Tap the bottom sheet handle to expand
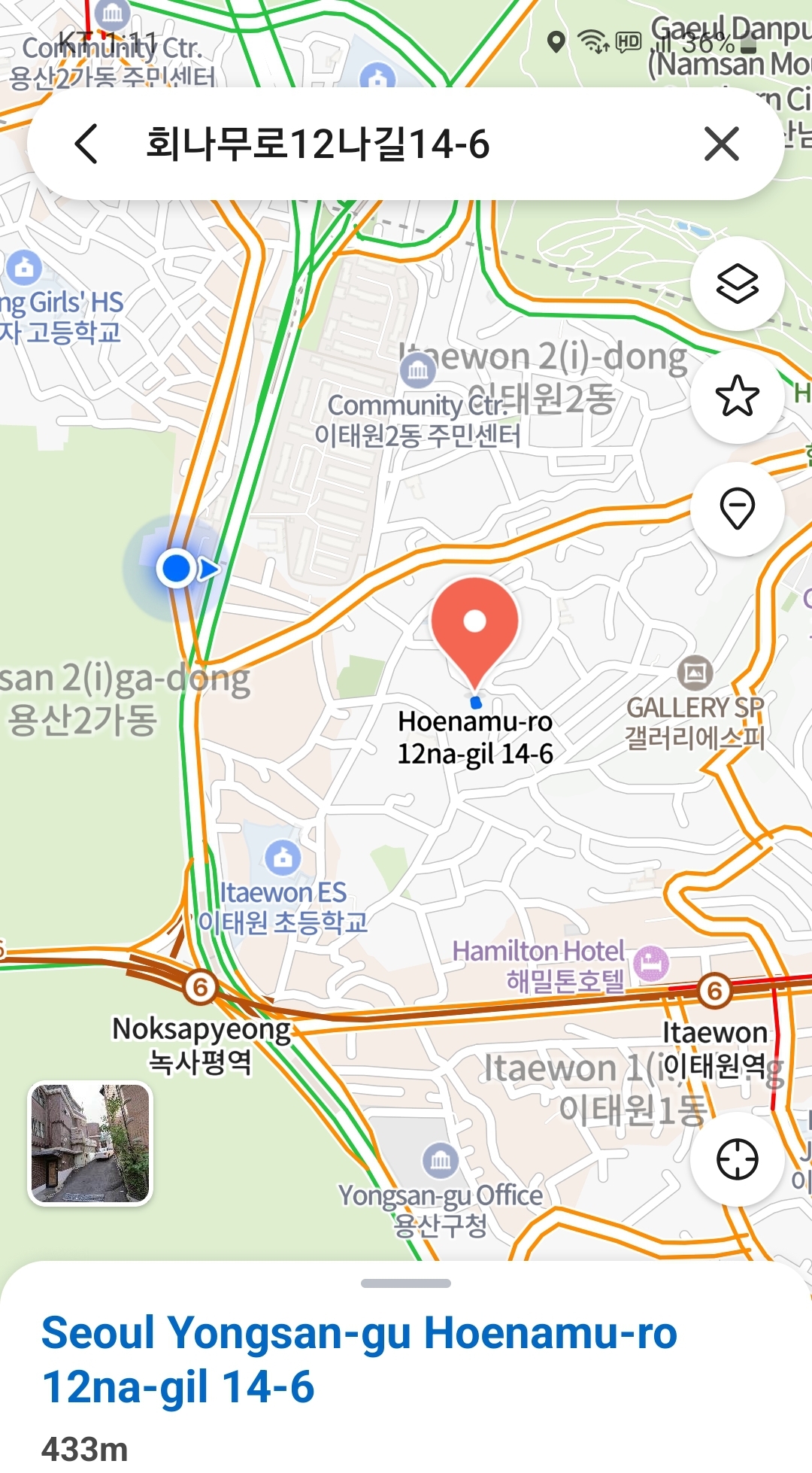 point(406,1283)
